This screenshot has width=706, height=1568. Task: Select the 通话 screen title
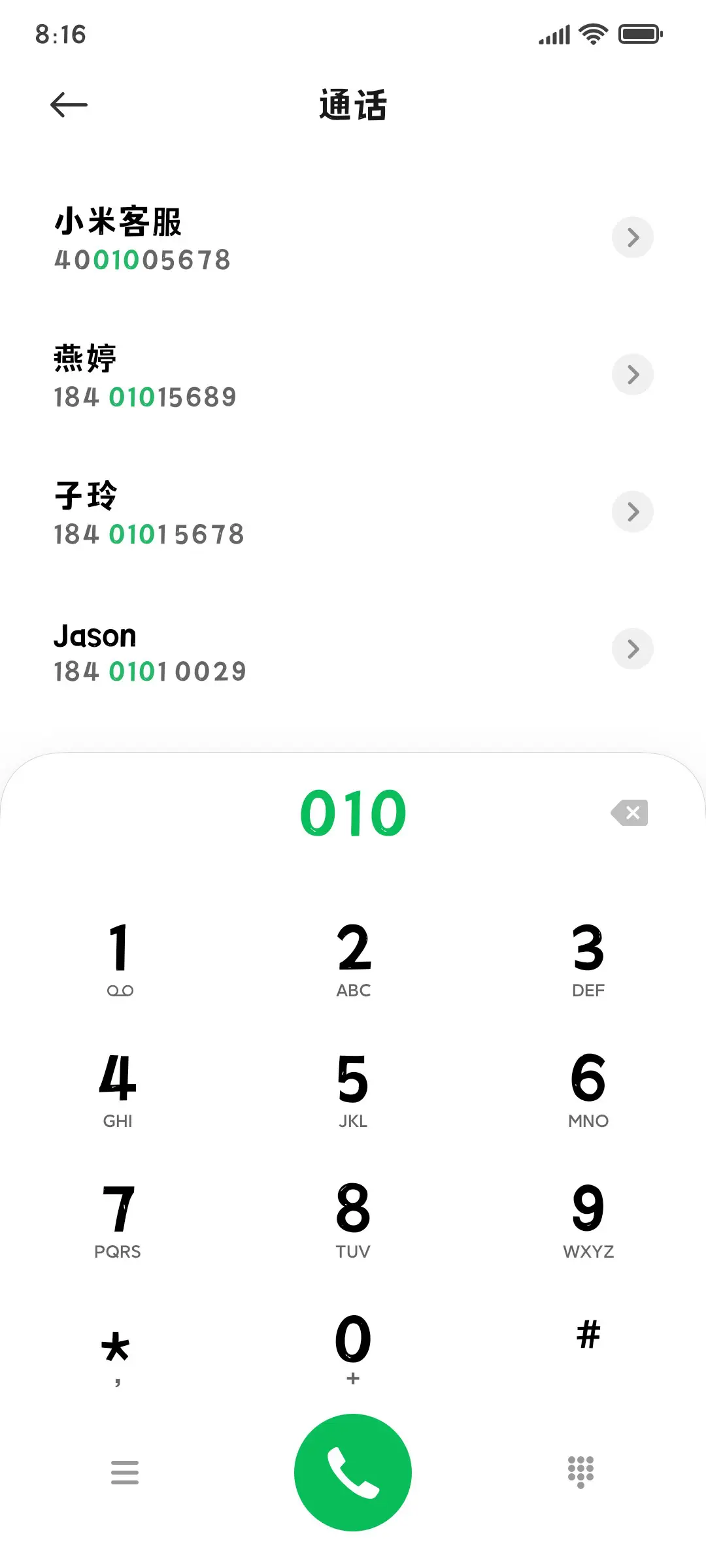pyautogui.click(x=353, y=106)
